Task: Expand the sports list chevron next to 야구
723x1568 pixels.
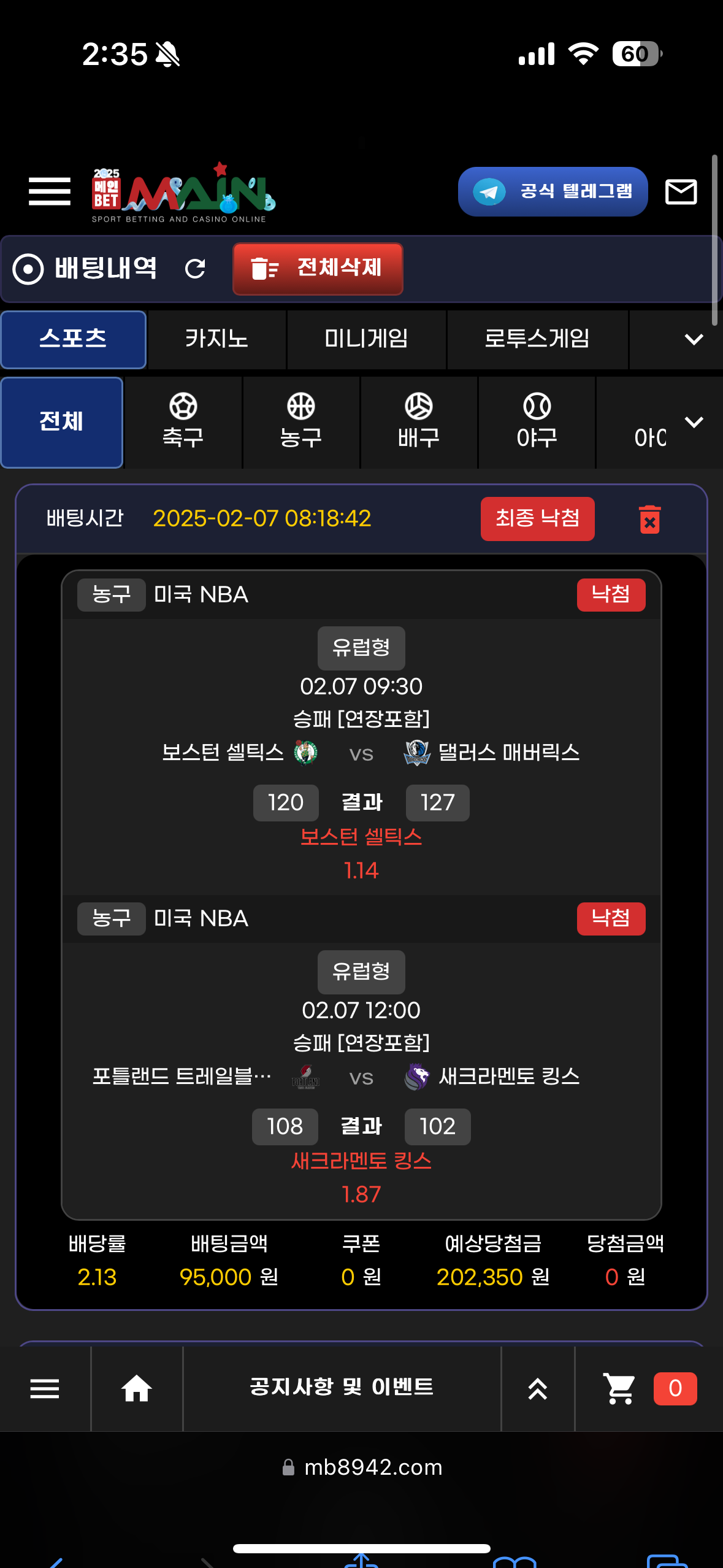Action: (694, 422)
